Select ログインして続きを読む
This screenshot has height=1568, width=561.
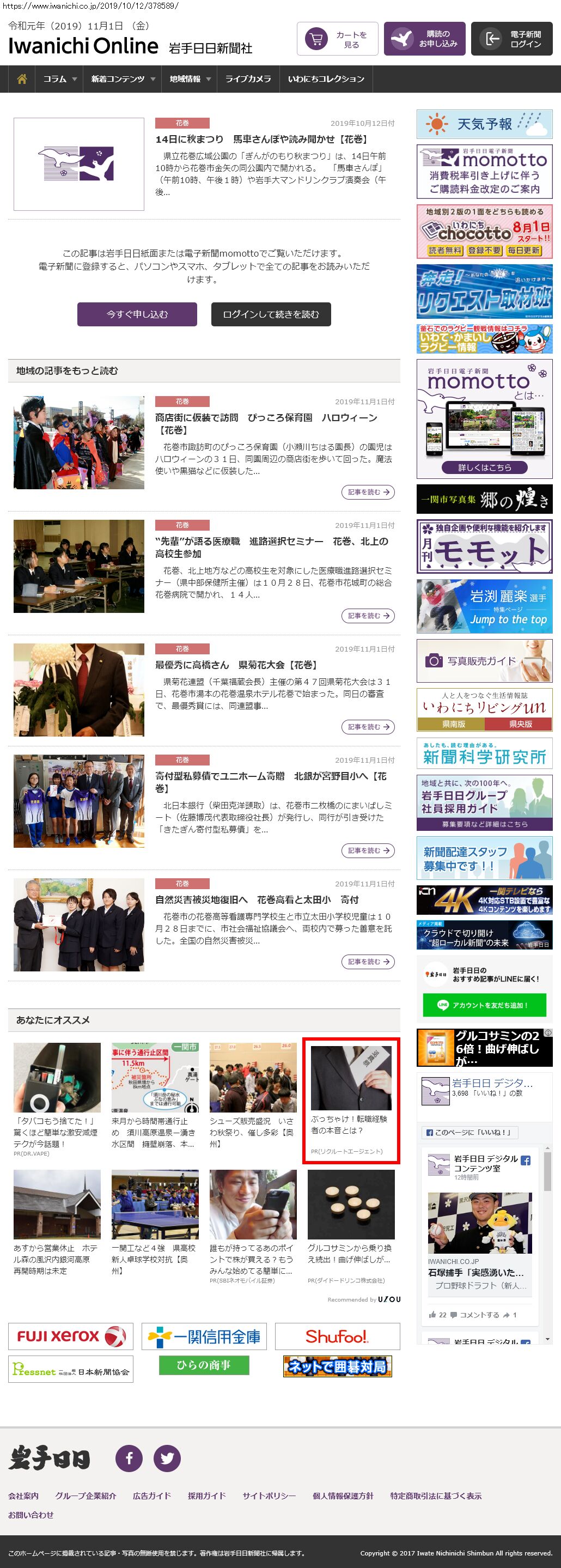(271, 314)
